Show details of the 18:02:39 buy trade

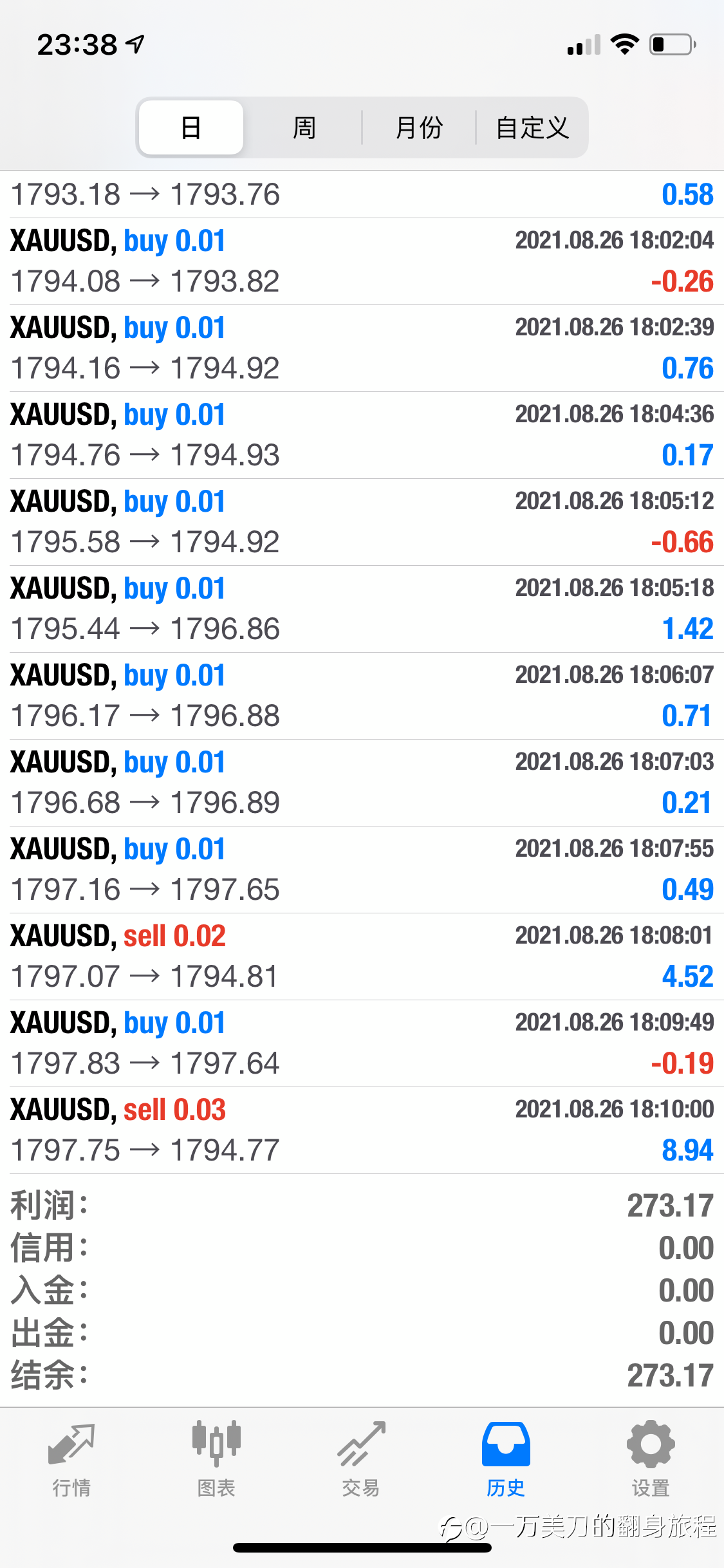[x=362, y=348]
